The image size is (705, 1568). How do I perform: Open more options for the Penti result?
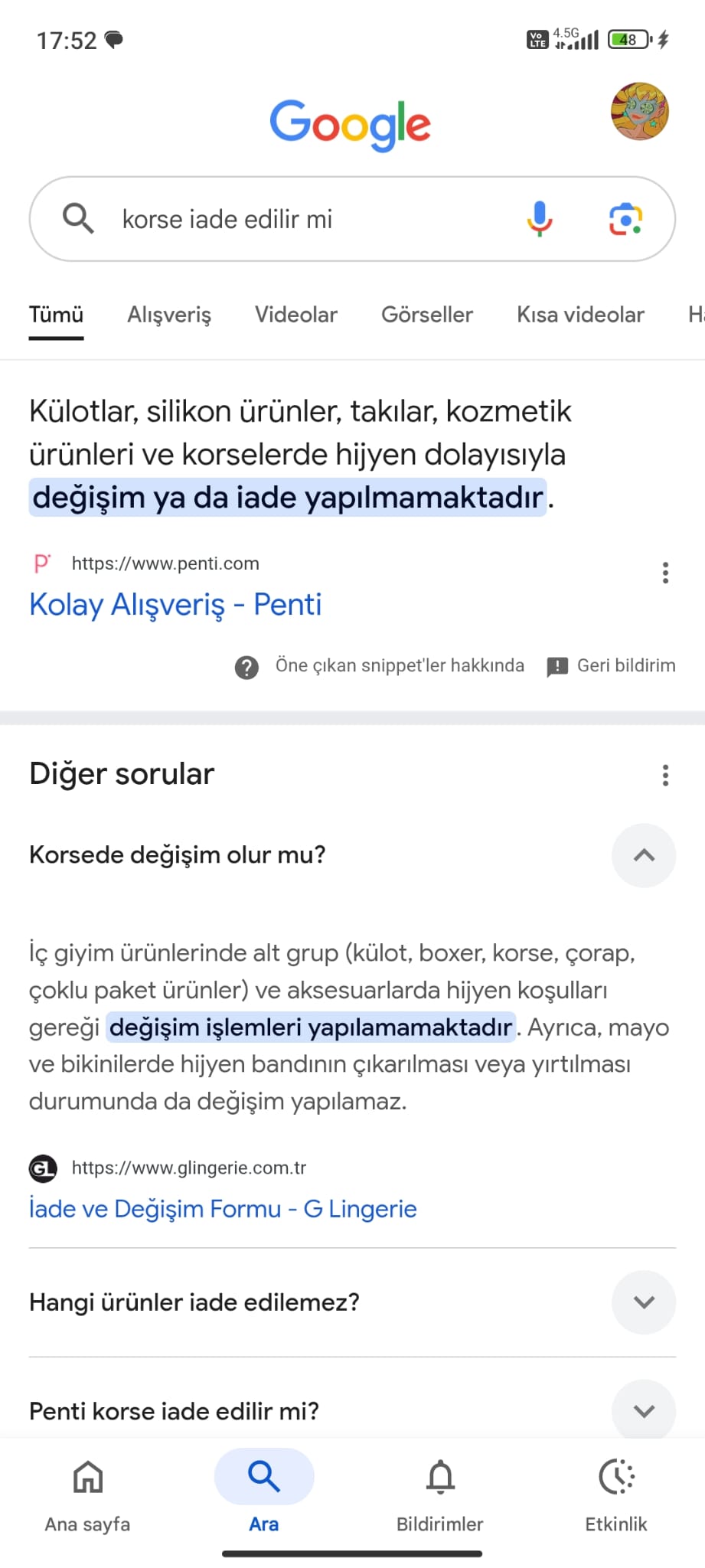[x=665, y=573]
